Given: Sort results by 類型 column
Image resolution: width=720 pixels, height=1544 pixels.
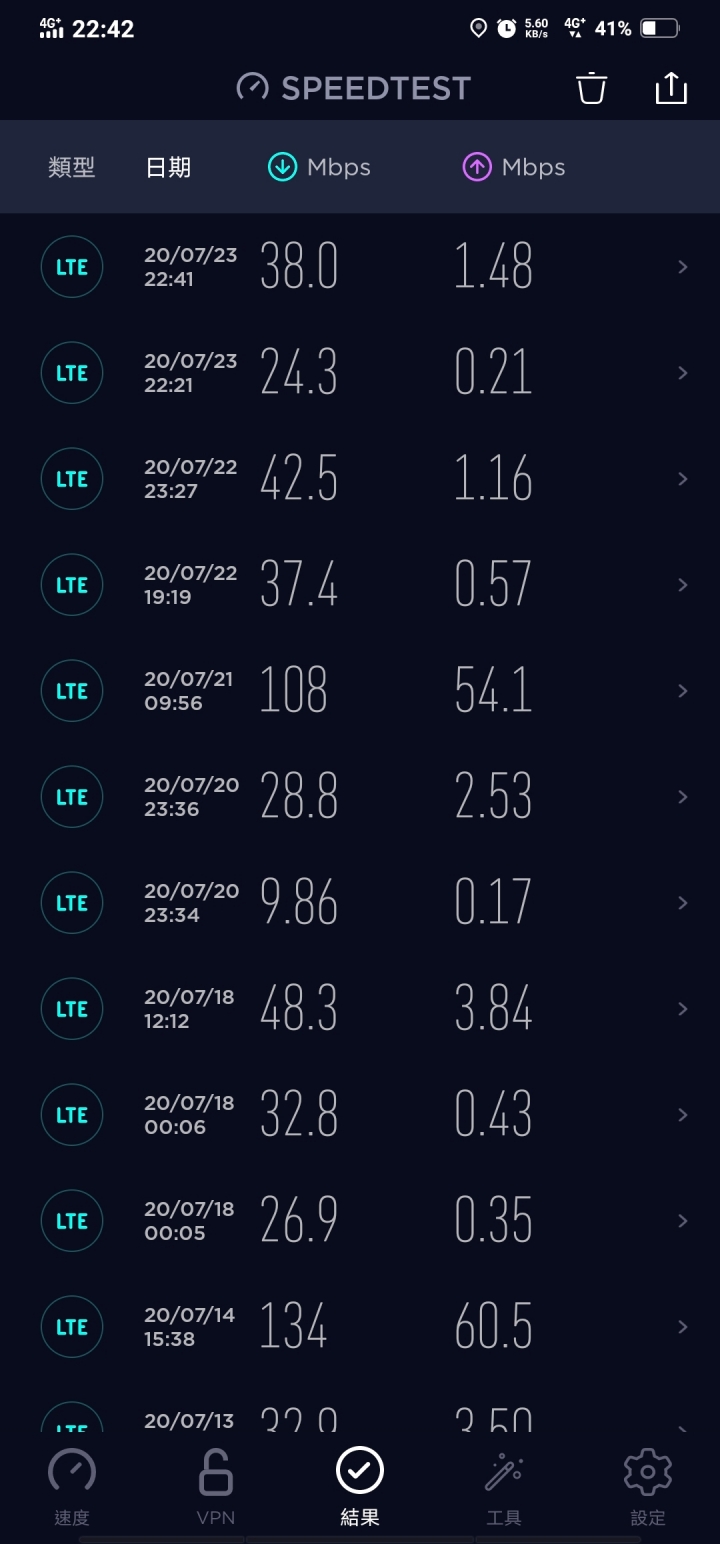Looking at the screenshot, I should 72,167.
